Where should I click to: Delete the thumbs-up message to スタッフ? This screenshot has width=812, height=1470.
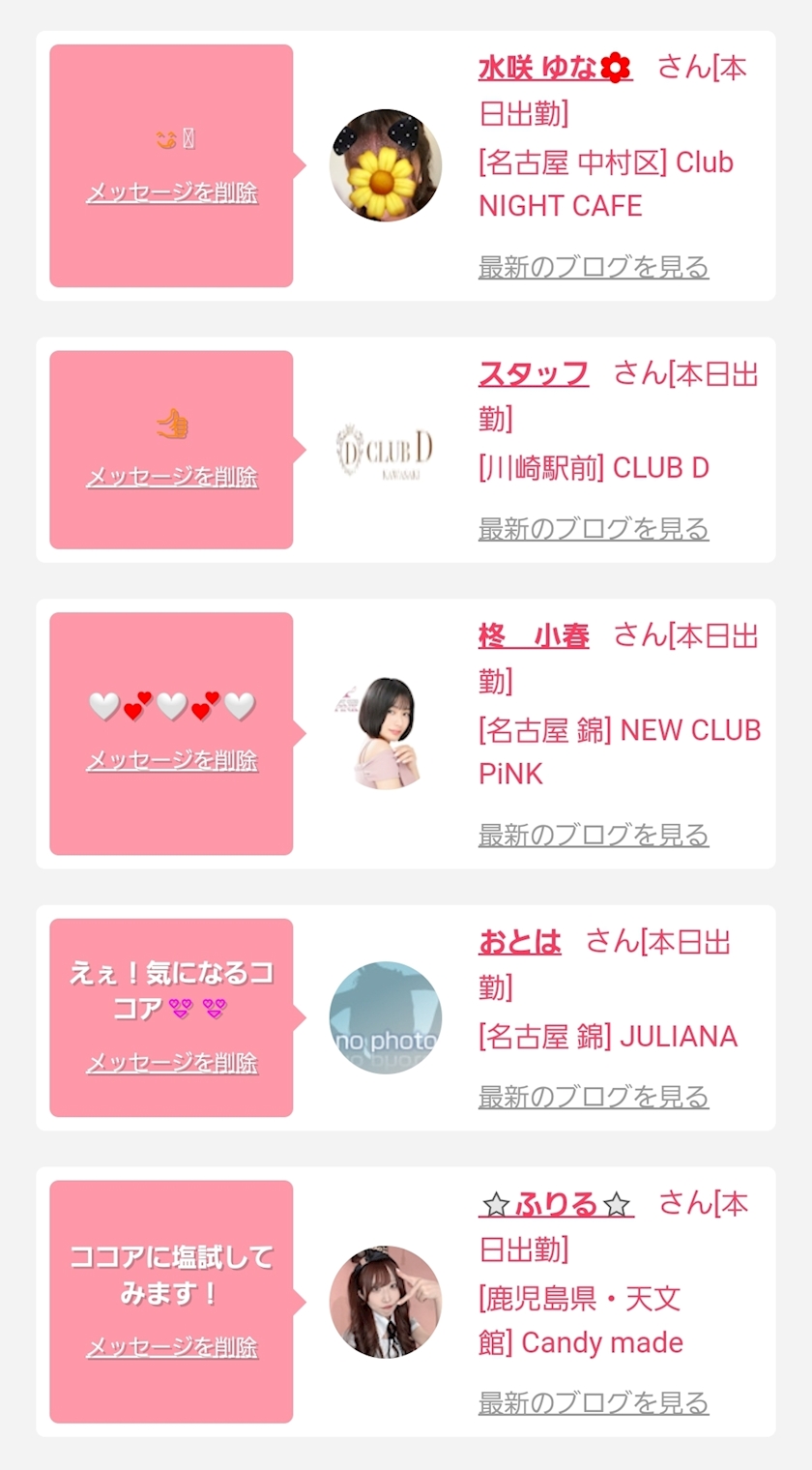[172, 477]
